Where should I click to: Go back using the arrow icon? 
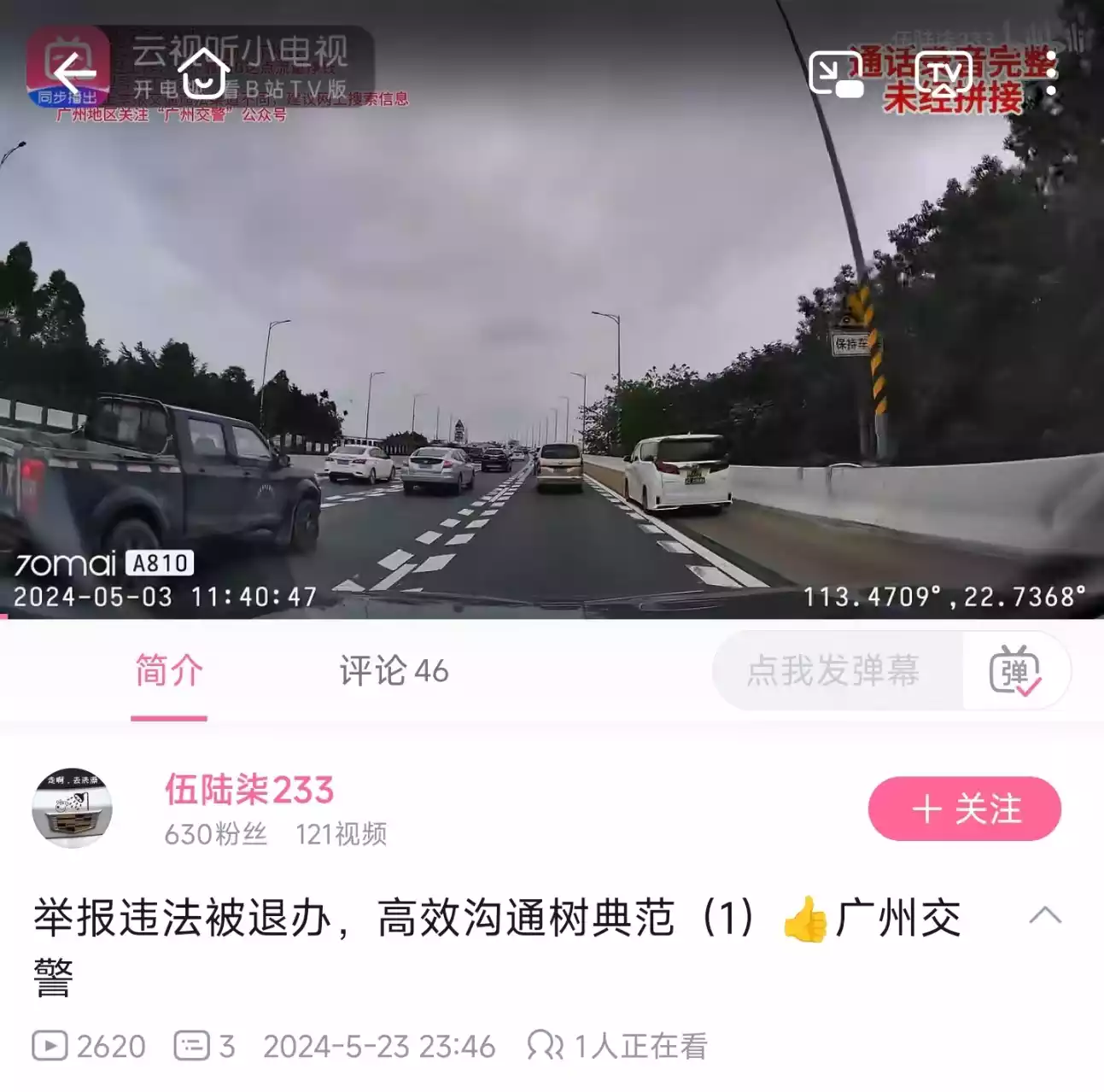tap(75, 73)
